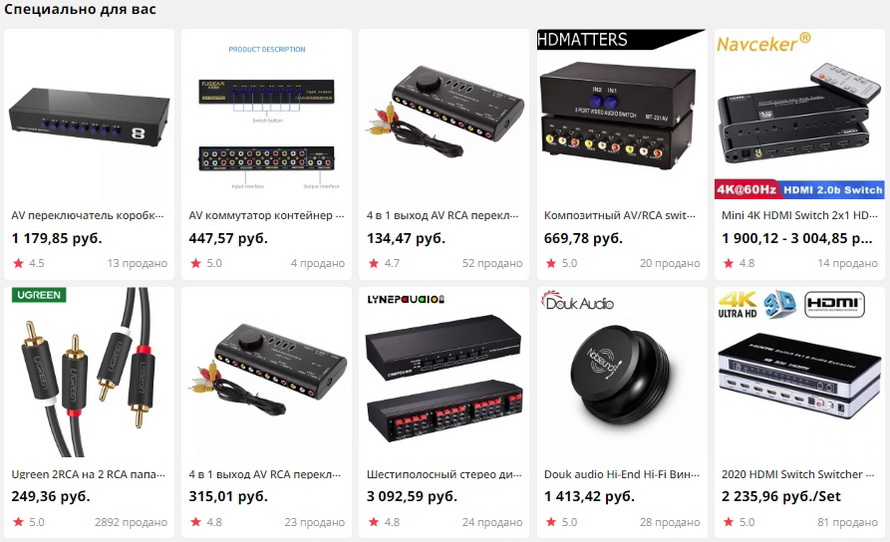View the 315,01 руб. AV RCA switch product
The width and height of the screenshot is (890, 542).
coord(266,474)
